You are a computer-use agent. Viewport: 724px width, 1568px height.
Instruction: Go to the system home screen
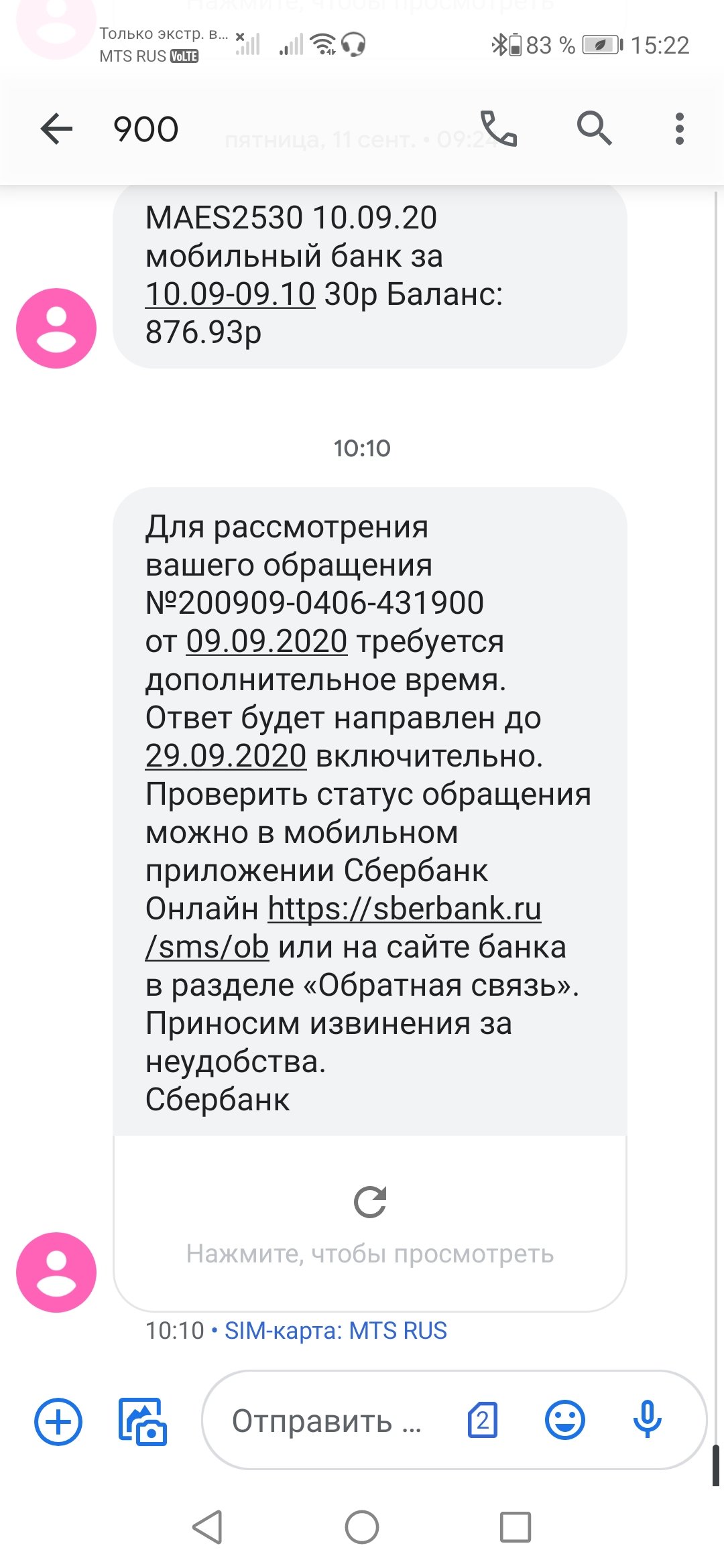point(362,1527)
